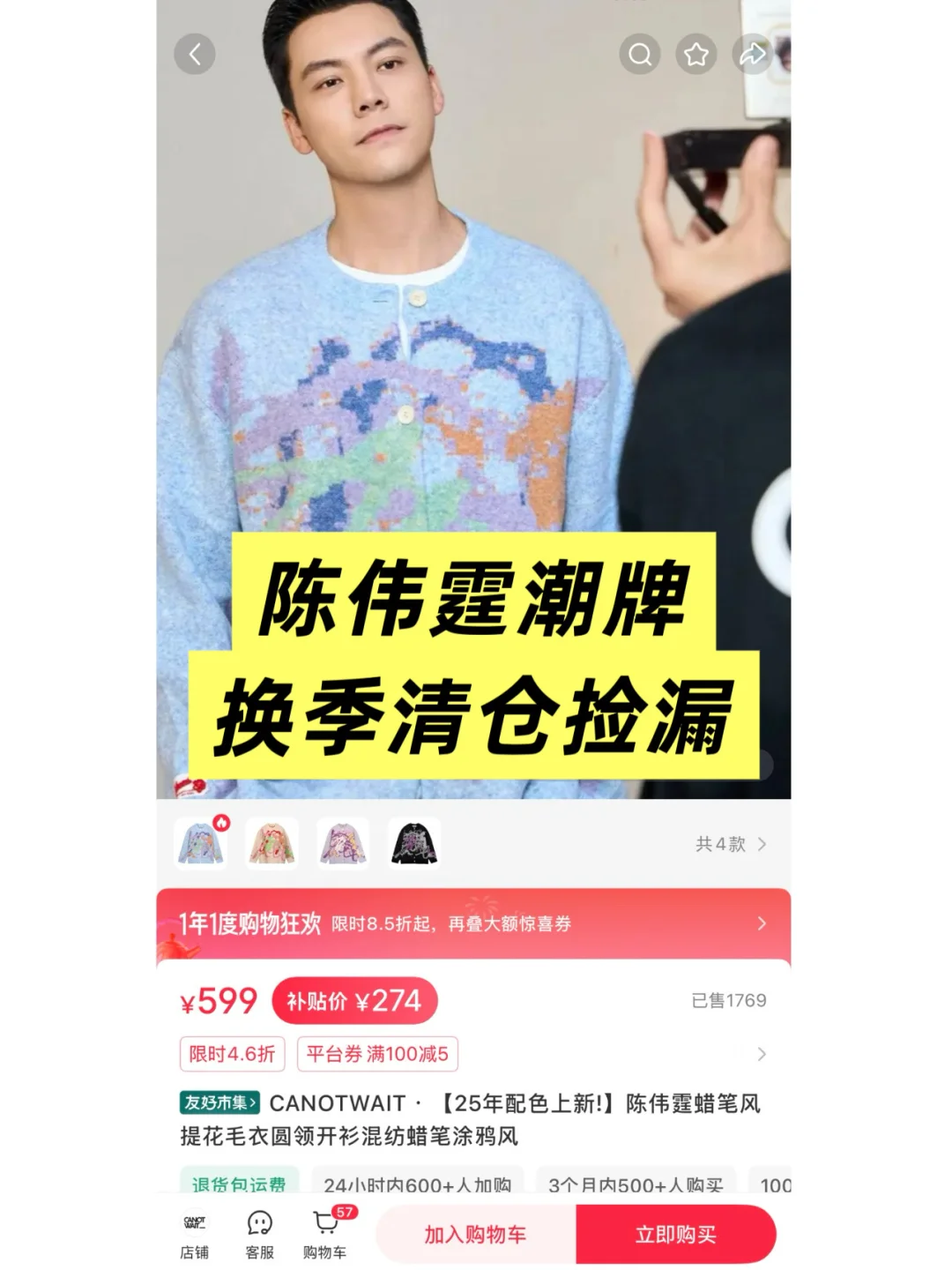This screenshot has height=1270, width=952.
Task: Open the CANOTWAIT shop via 店铺 icon
Action: (195, 1233)
